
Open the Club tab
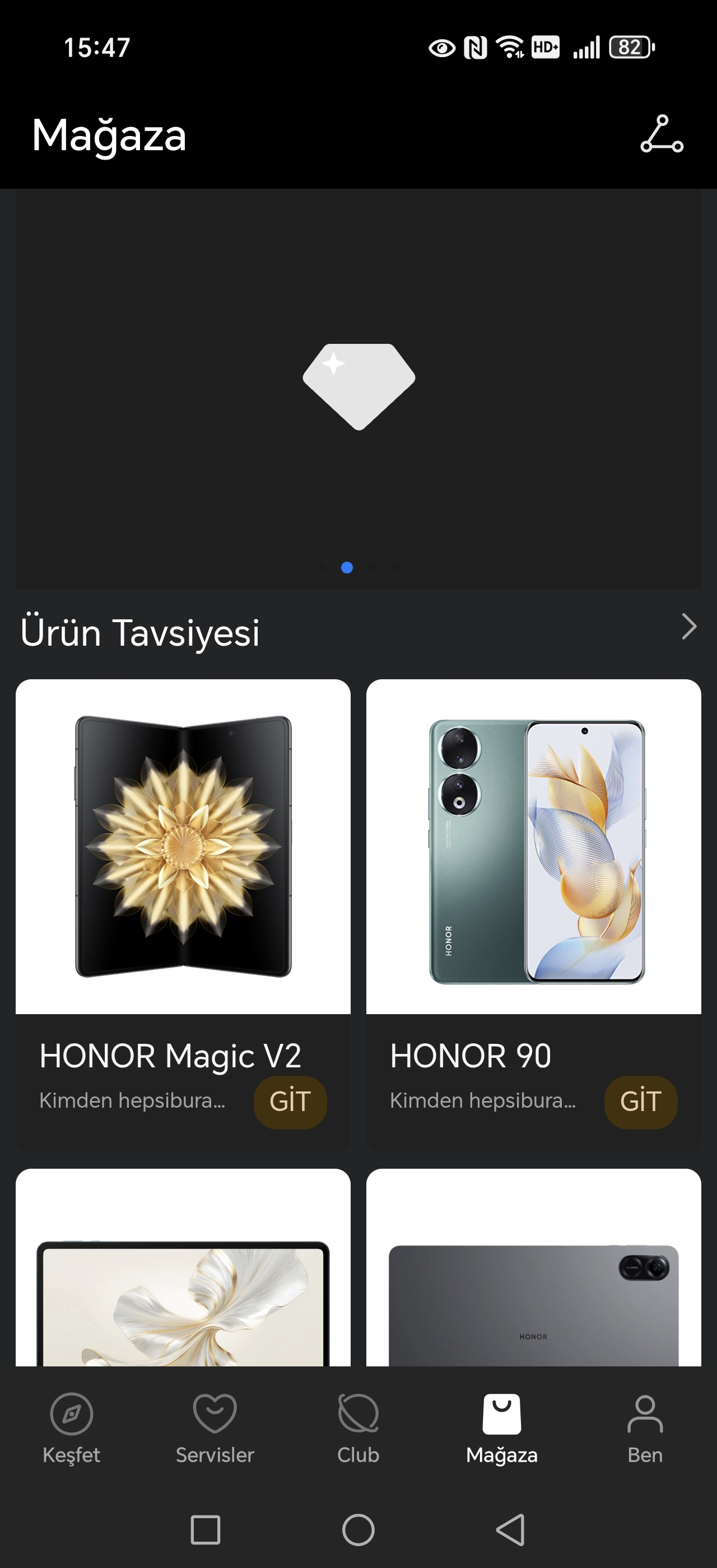pyautogui.click(x=358, y=1427)
